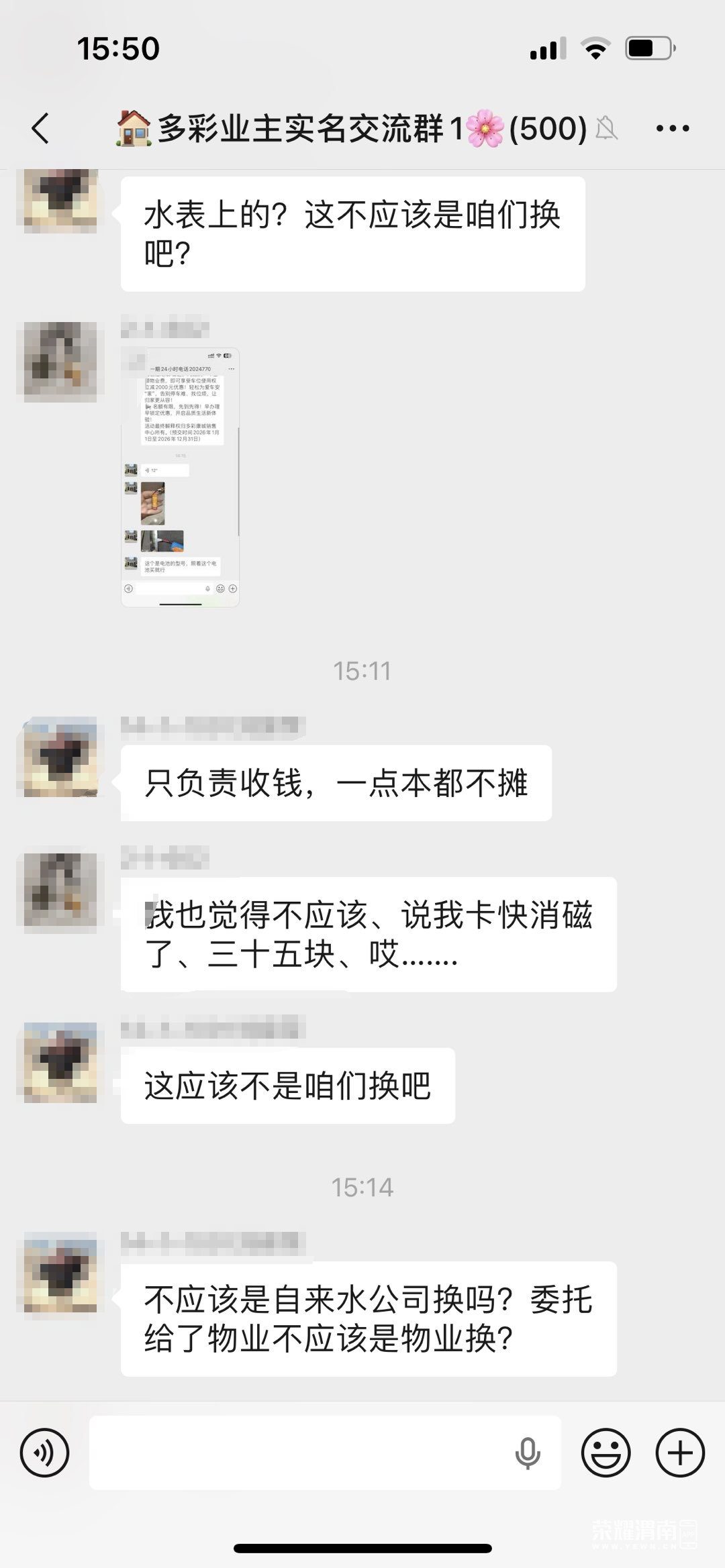Open avatar of sender of '只负责收钱' message

[x=60, y=757]
